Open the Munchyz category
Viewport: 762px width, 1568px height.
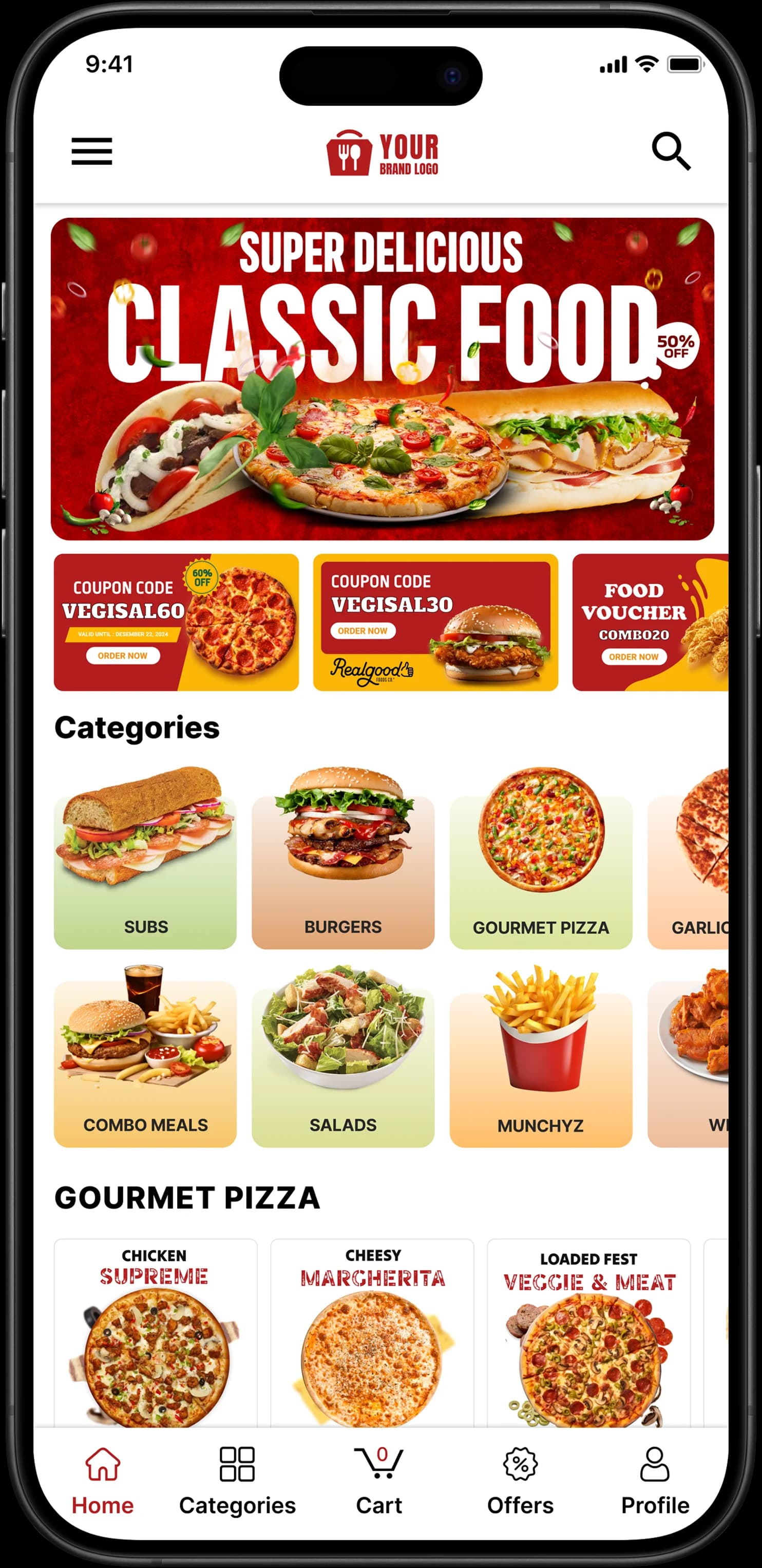click(x=541, y=1065)
